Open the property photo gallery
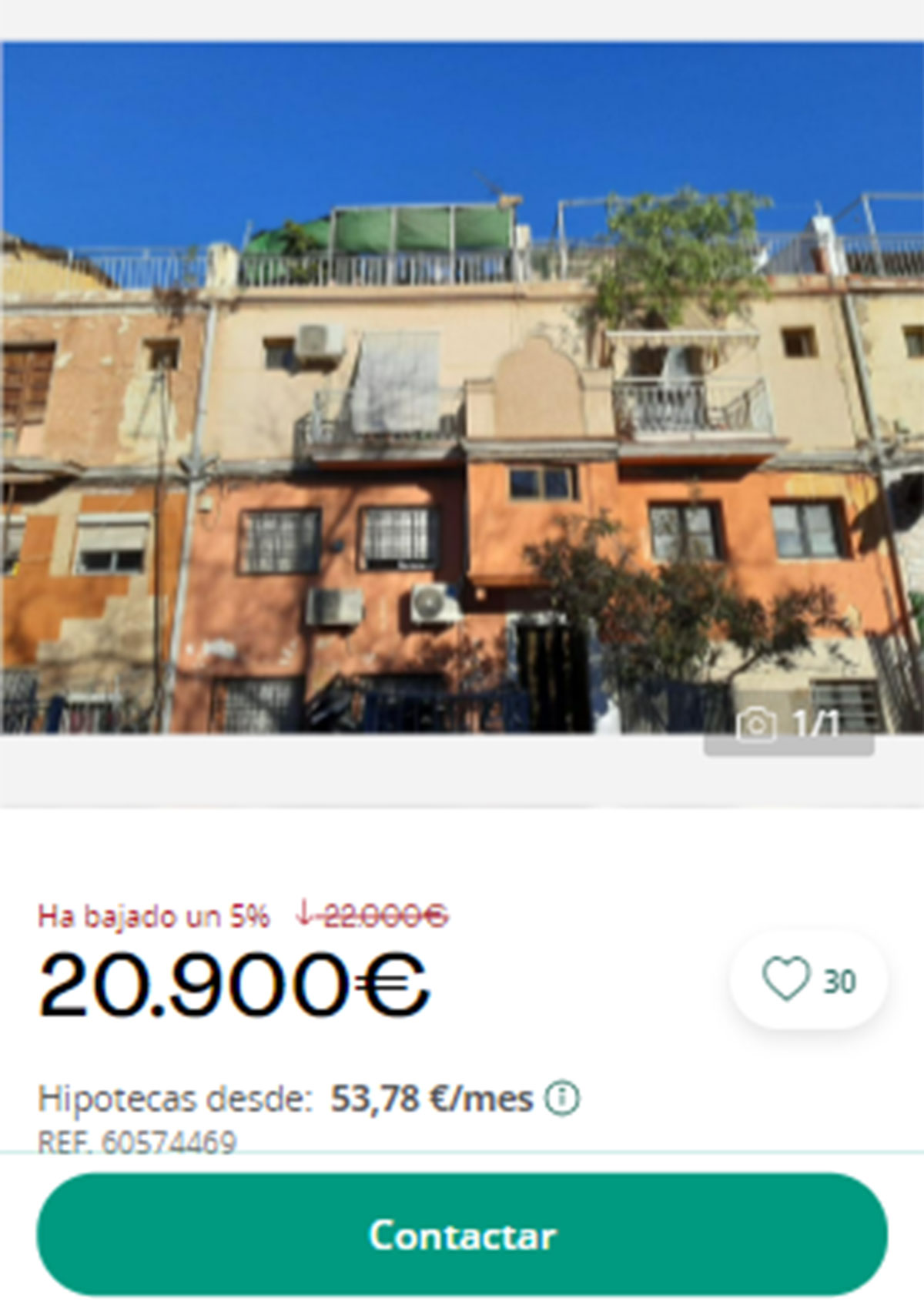Screen dimensions: 924x1315 462,386
